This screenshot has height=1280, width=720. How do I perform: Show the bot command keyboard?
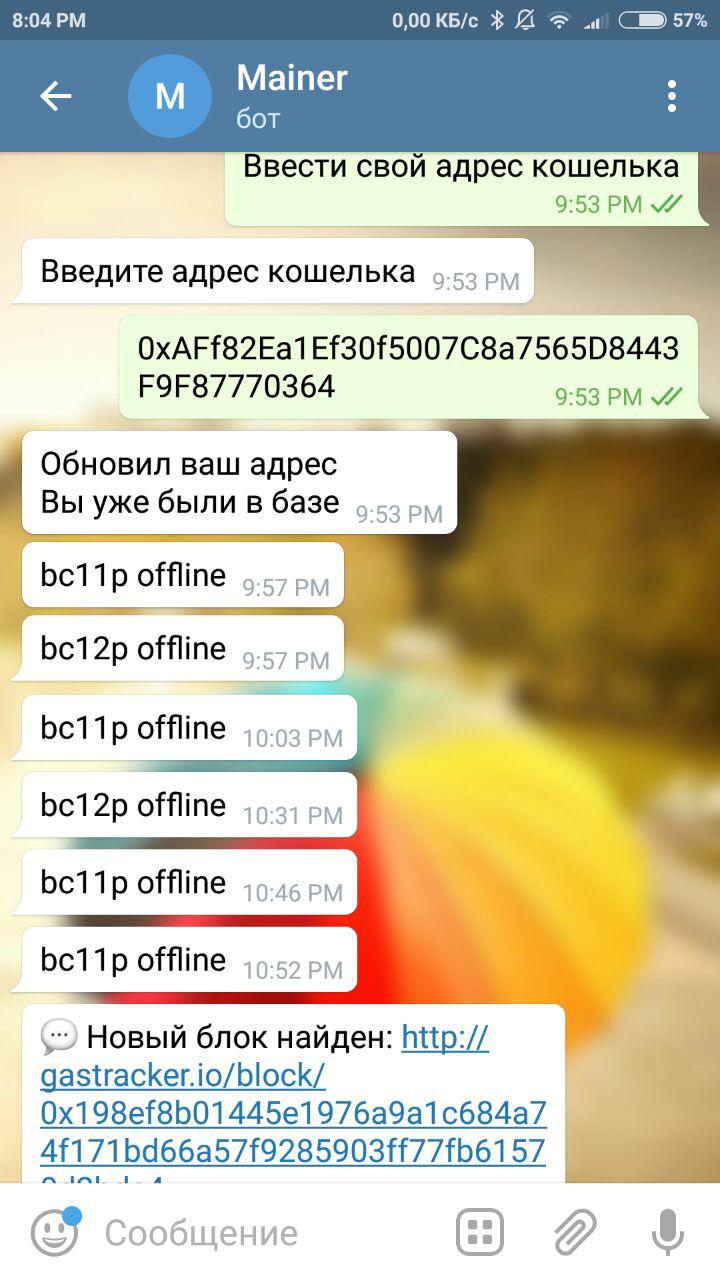(480, 1233)
